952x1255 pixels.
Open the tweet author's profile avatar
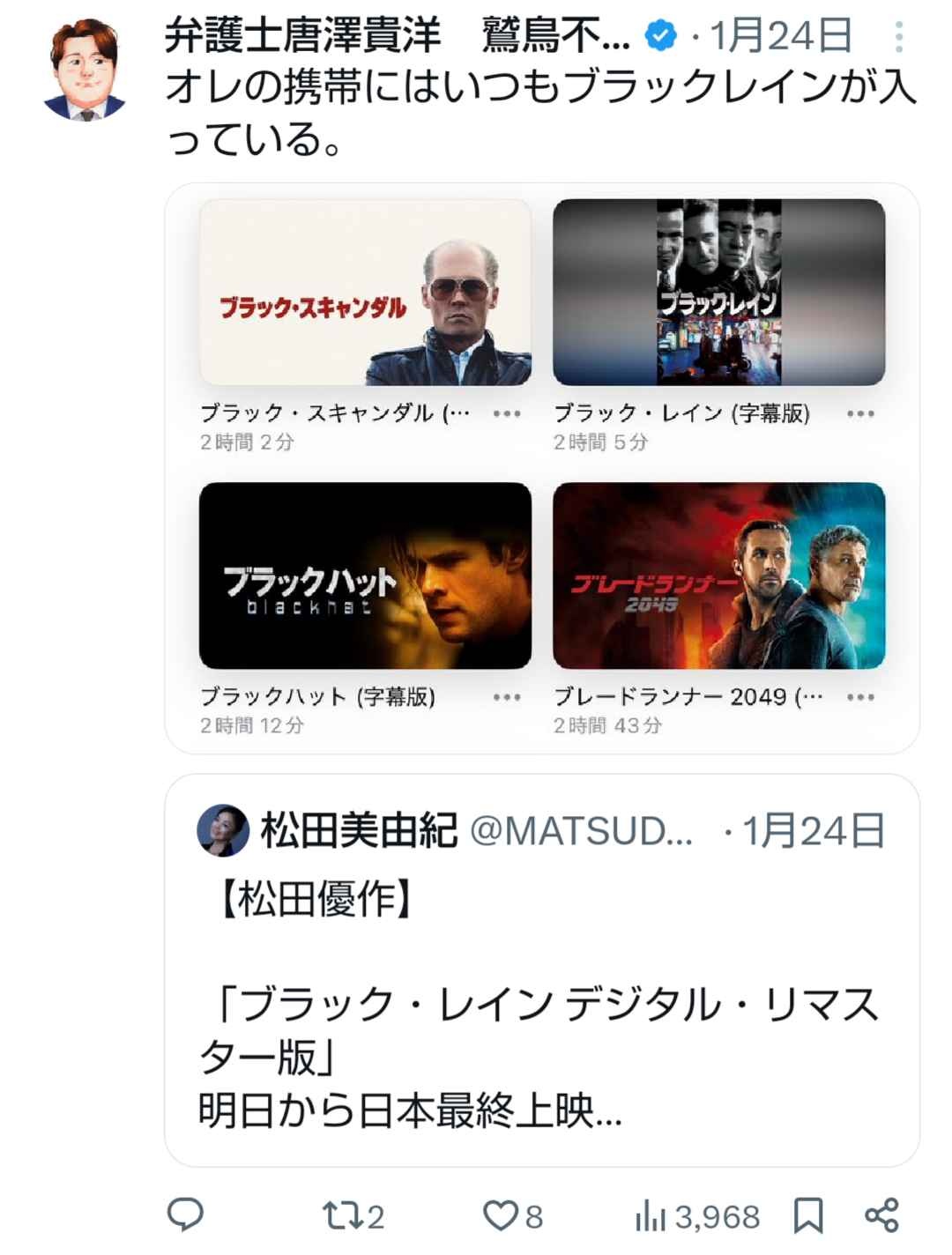85,71
